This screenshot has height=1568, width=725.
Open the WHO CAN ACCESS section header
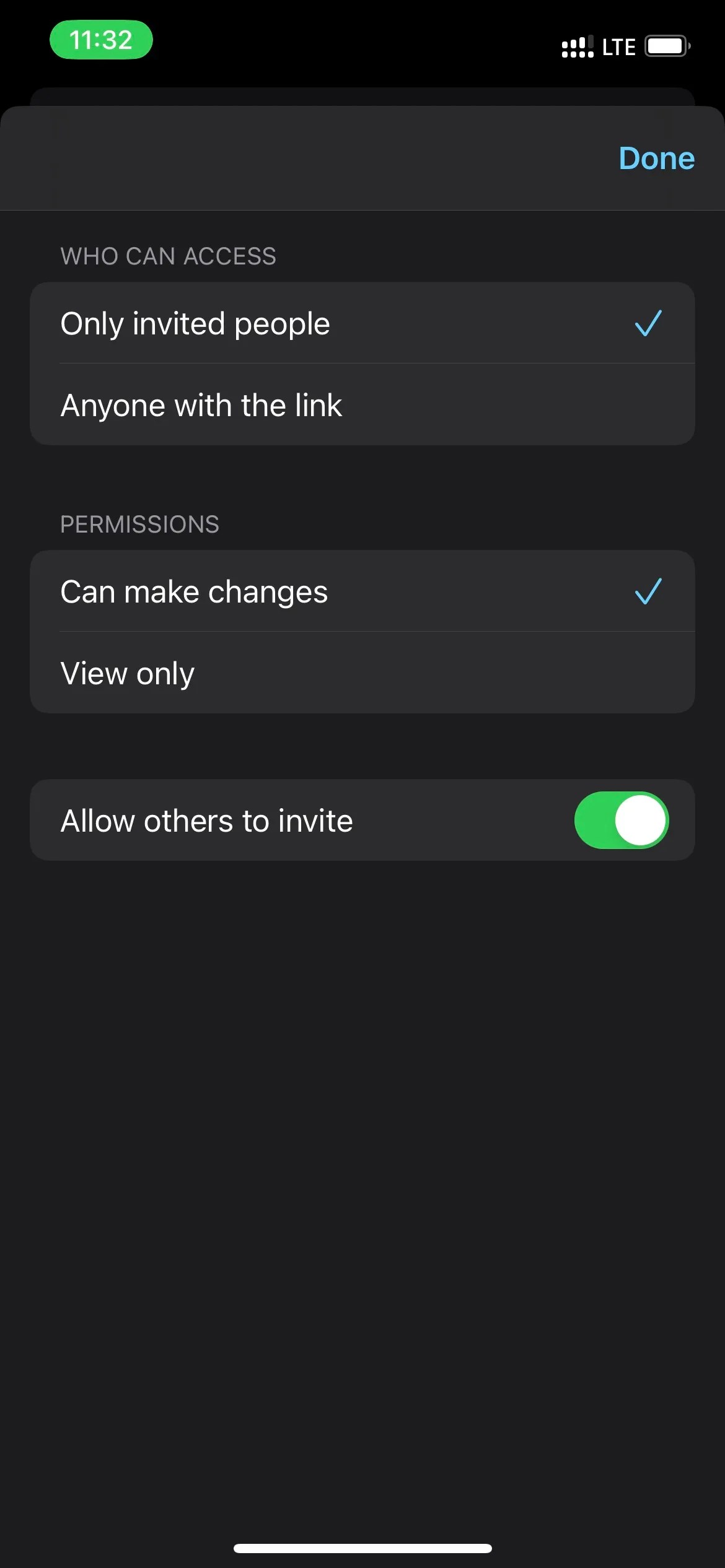pos(169,256)
